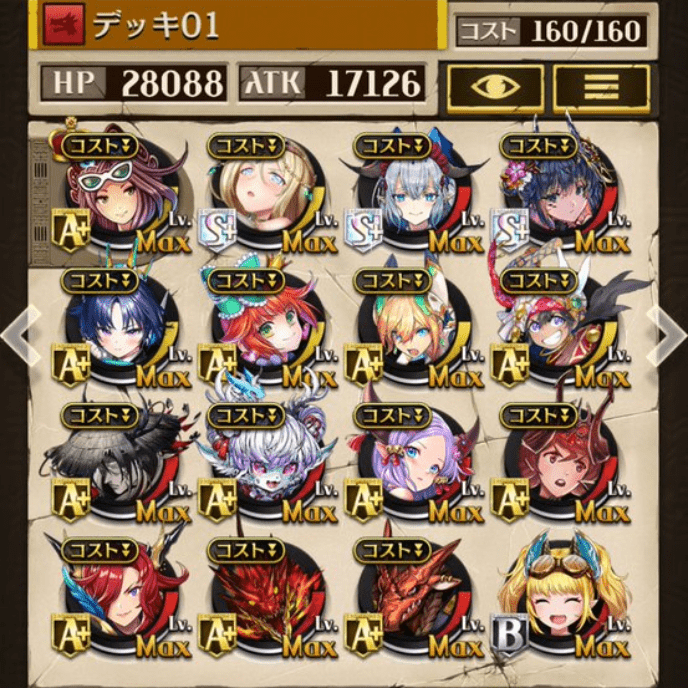
Task: Open the list menu button
Action: [x=600, y=87]
